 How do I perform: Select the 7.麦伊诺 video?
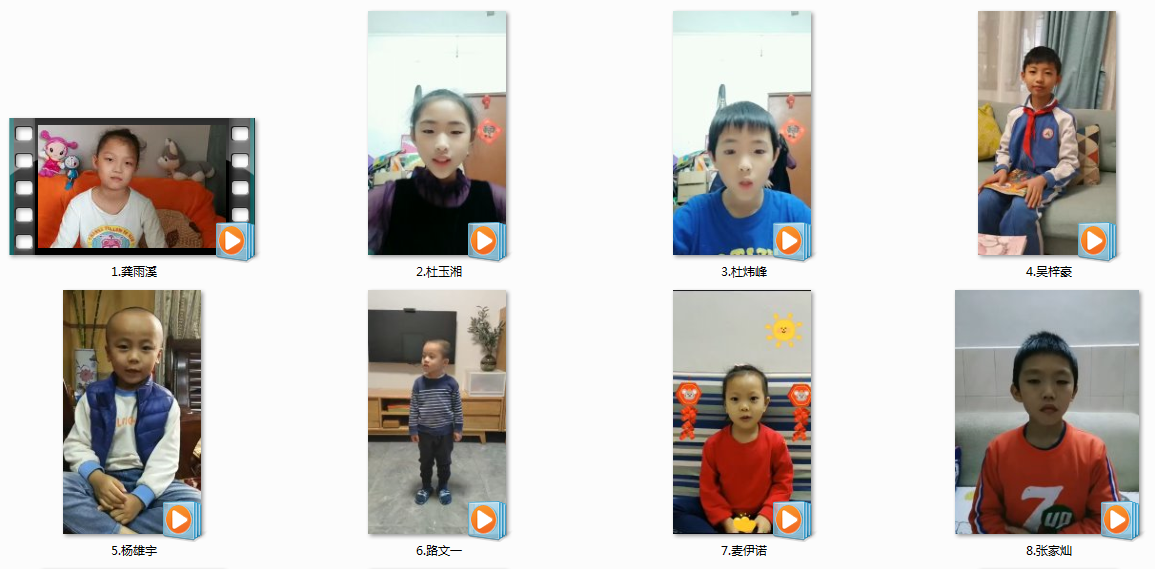tap(741, 412)
